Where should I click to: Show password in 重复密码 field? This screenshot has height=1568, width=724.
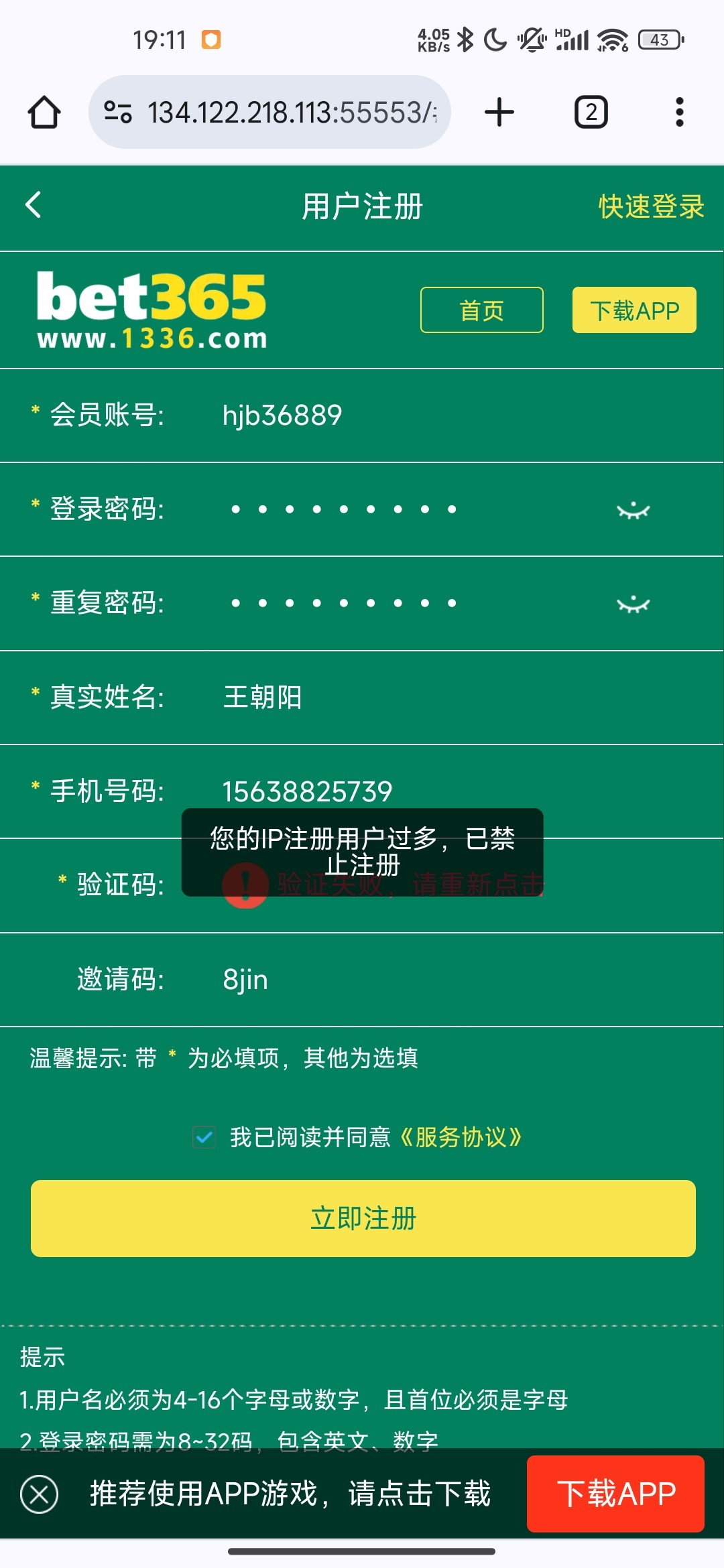633,604
